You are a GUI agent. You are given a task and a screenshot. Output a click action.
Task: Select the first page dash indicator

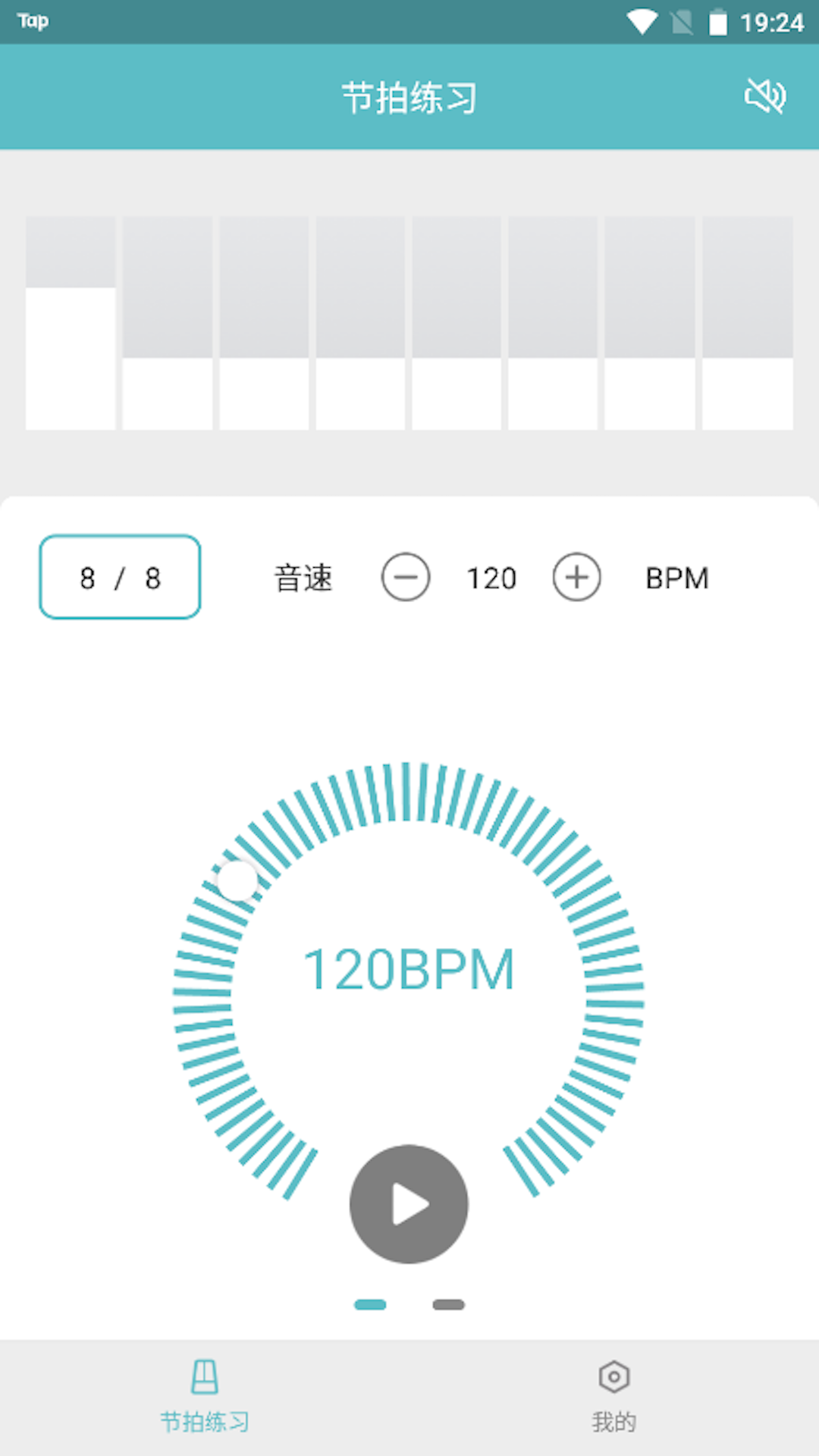(x=371, y=1304)
